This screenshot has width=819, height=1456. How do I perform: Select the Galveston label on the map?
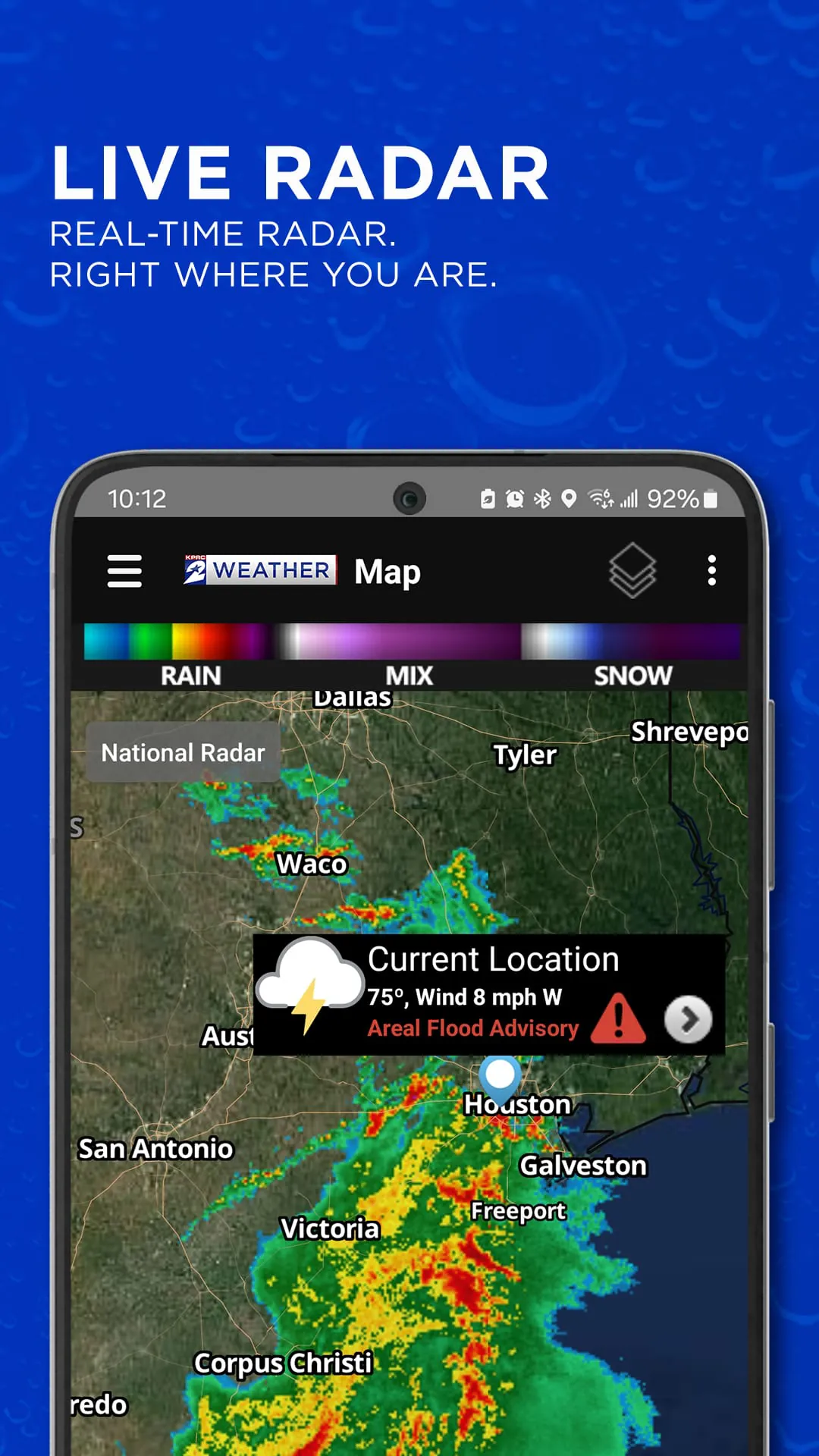582,1165
